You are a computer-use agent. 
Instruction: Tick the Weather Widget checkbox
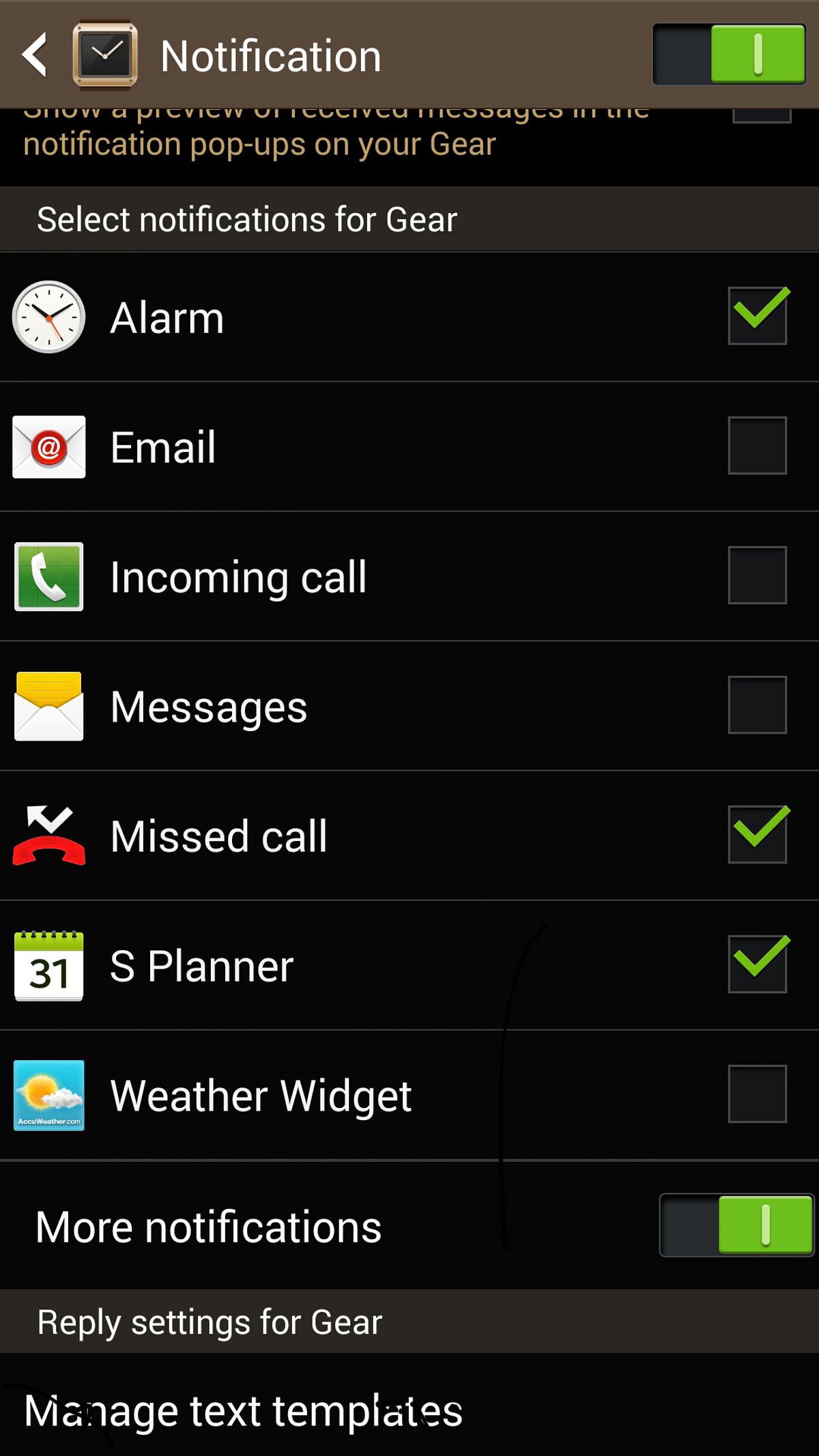pyautogui.click(x=757, y=1094)
